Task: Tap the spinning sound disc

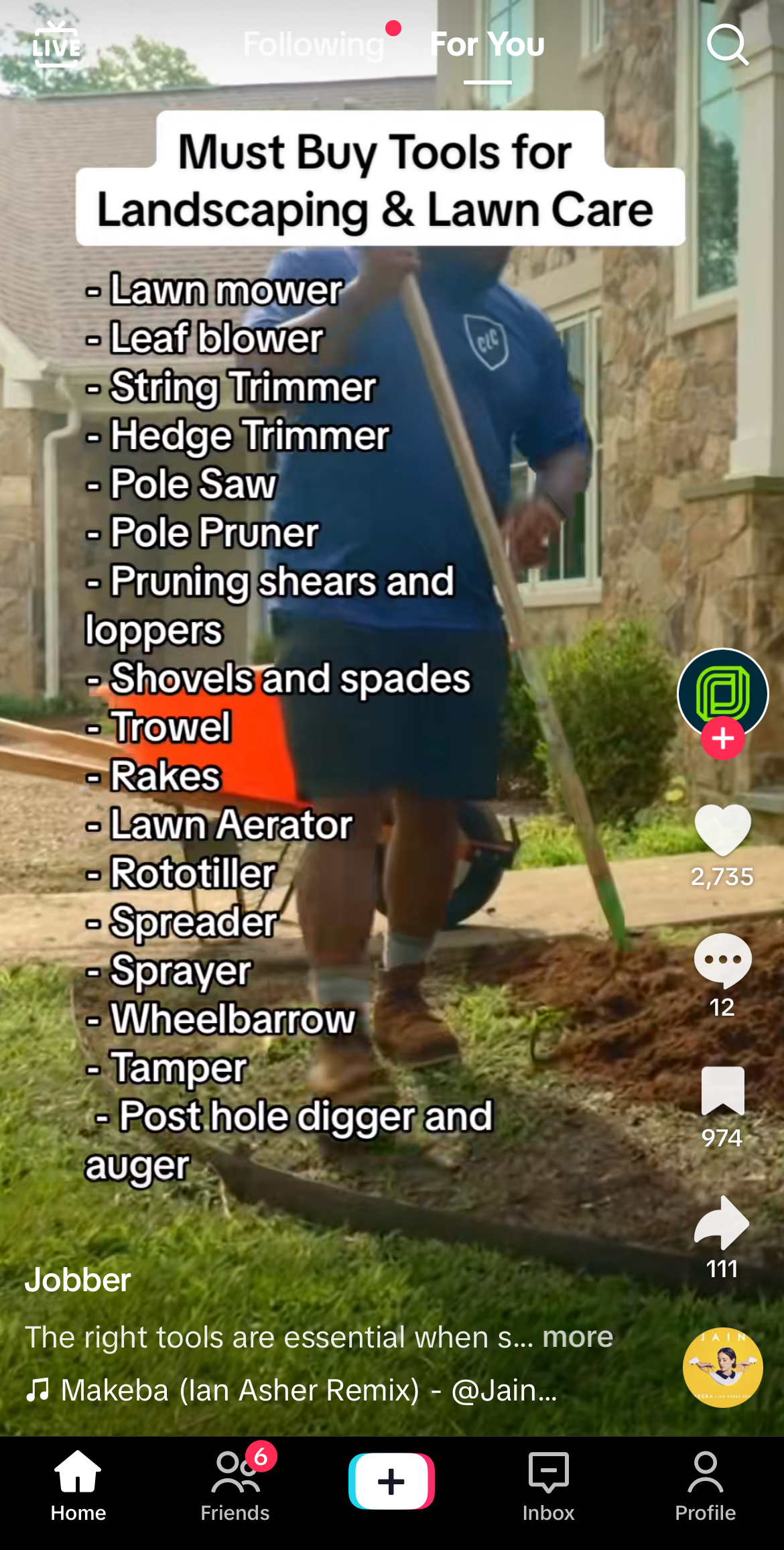Action: point(722,1368)
